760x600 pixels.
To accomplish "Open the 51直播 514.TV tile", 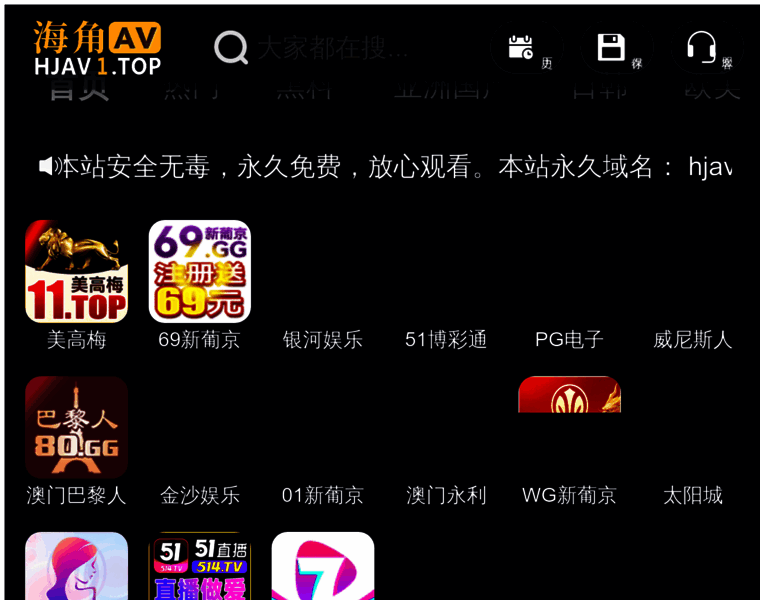I will point(199,567).
